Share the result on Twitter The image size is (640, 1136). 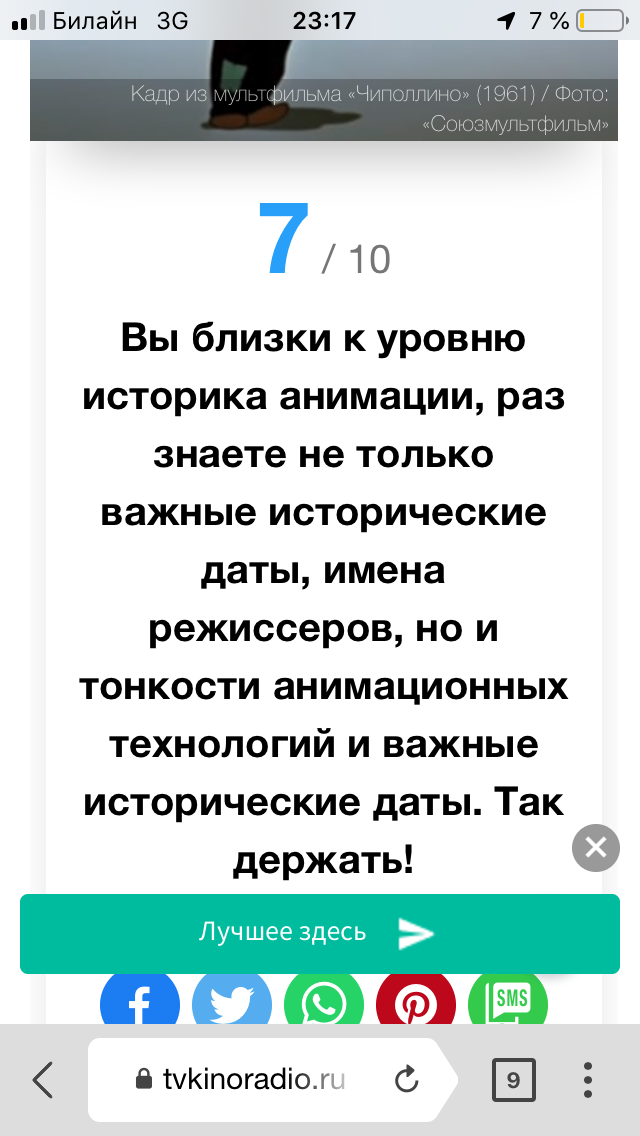click(231, 998)
